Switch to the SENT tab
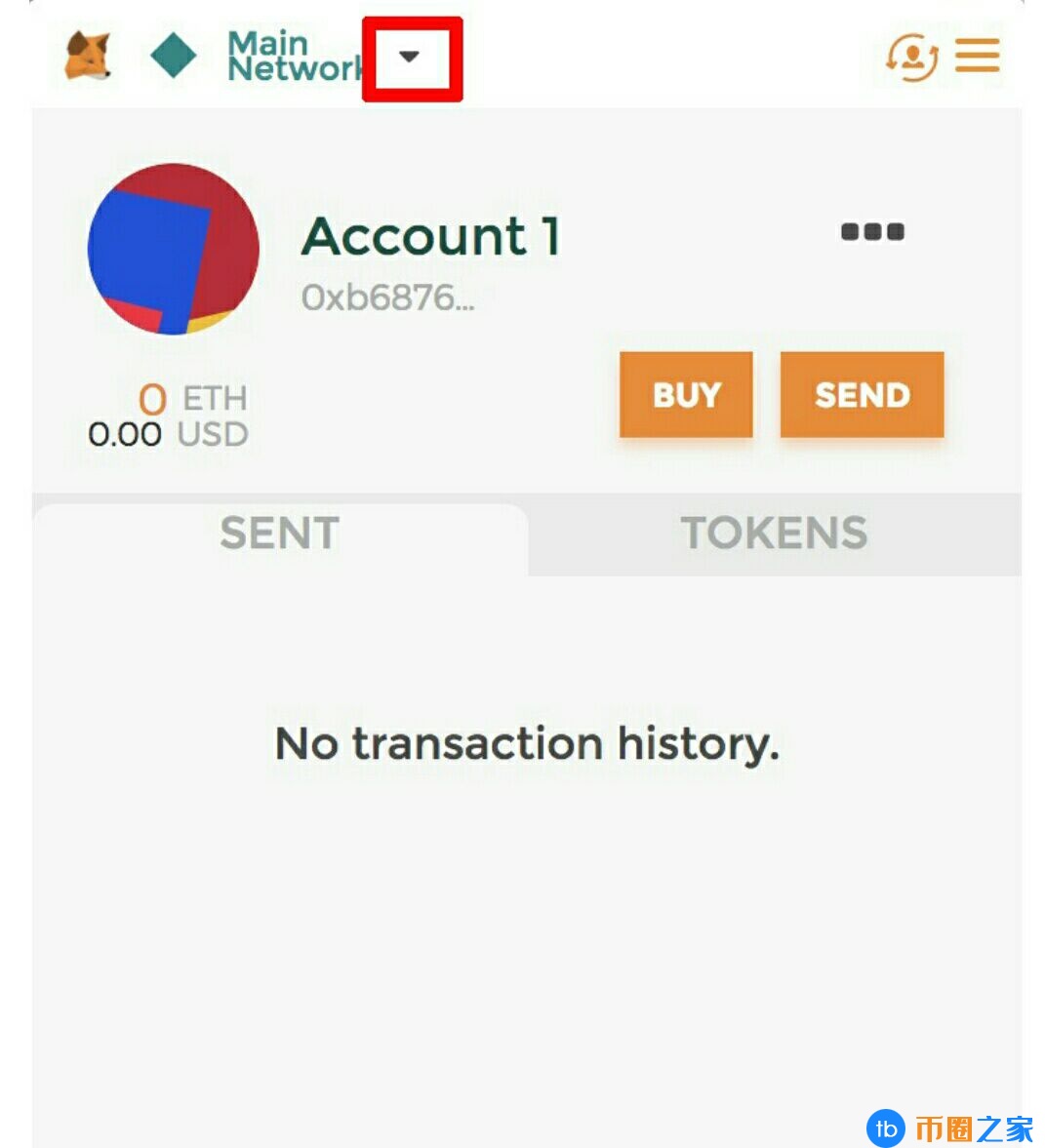 coord(280,534)
